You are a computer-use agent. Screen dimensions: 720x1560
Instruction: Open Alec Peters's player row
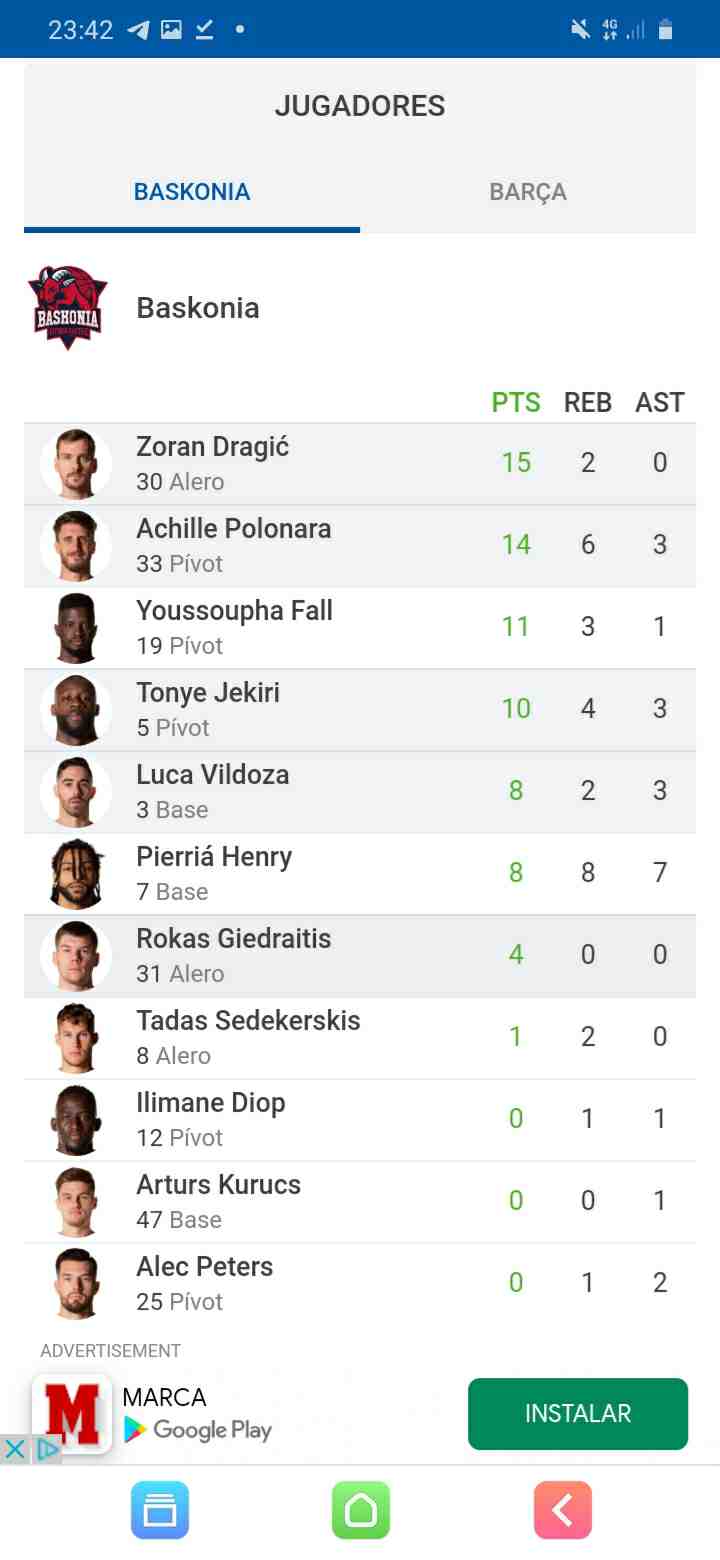click(x=360, y=1284)
